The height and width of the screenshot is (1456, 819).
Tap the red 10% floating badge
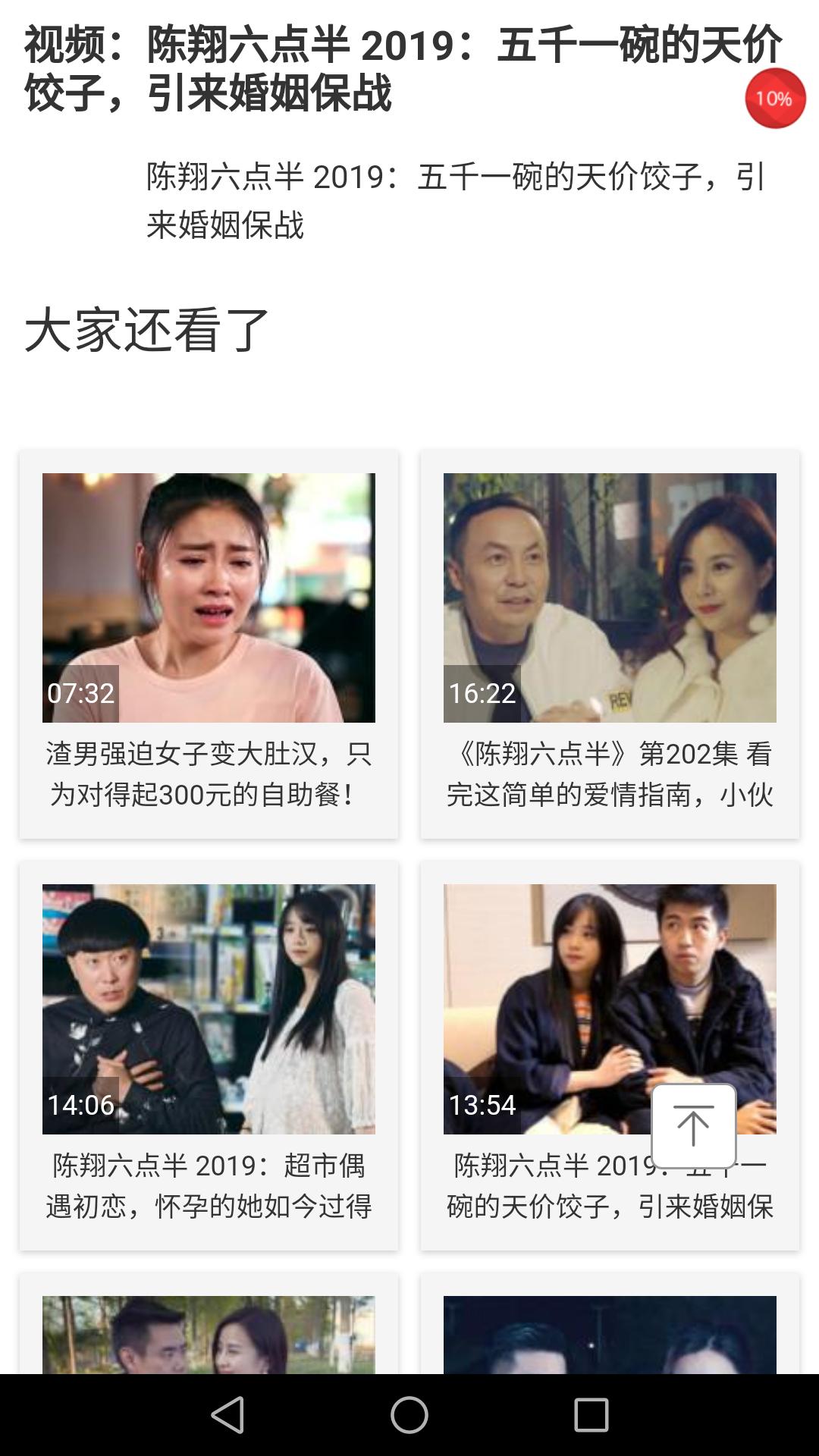coord(774,99)
